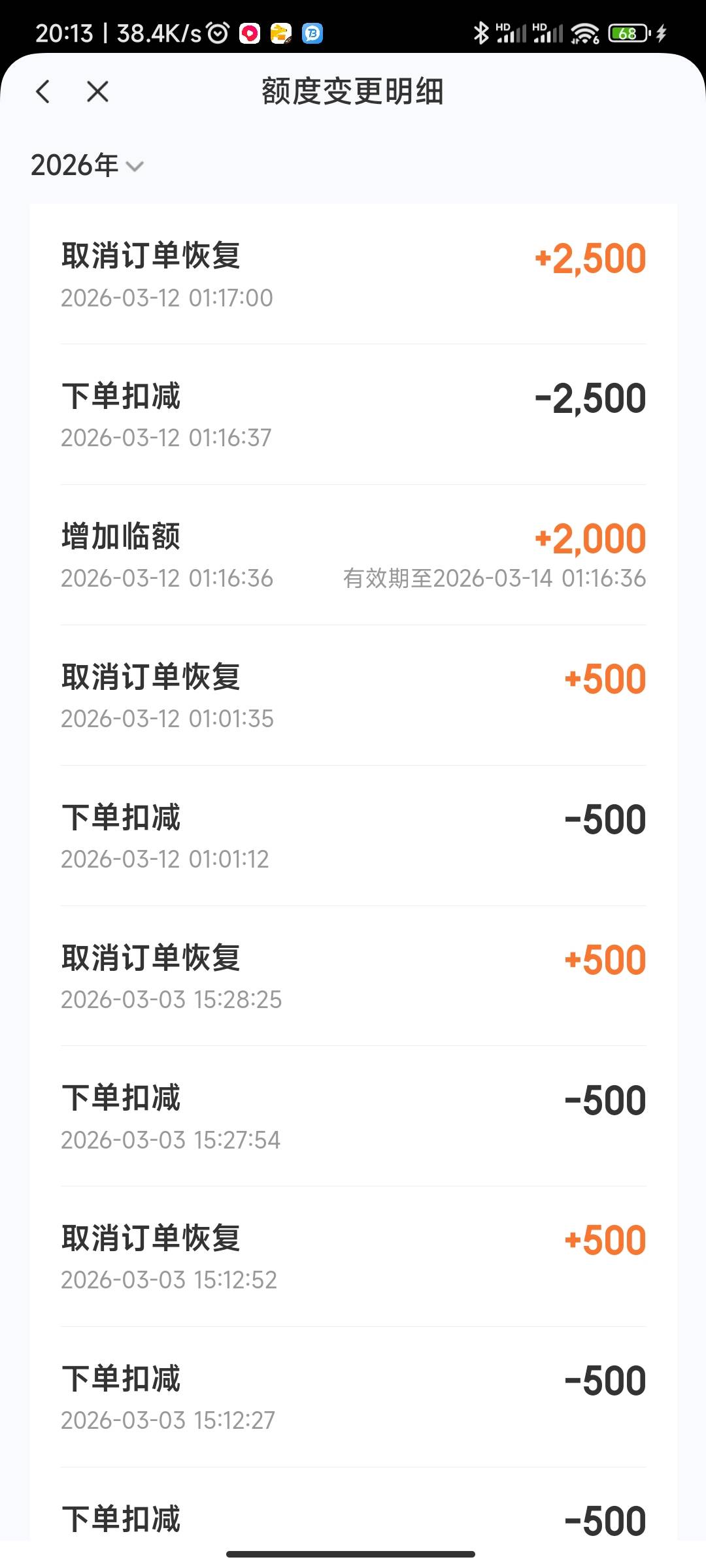
Task: Go back using the arrow icon
Action: 43,91
